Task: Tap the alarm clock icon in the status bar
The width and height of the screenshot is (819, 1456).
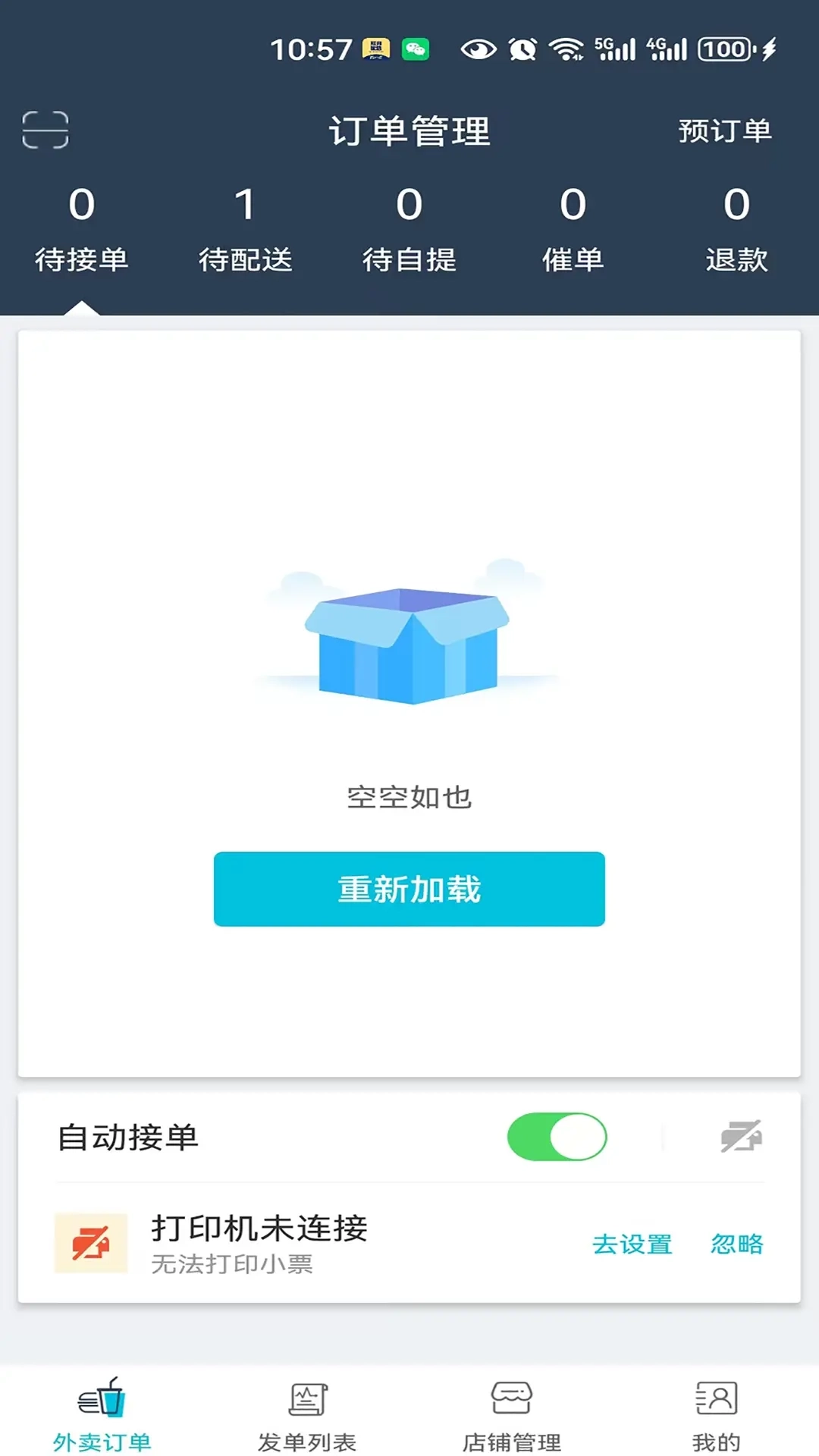Action: (x=523, y=49)
